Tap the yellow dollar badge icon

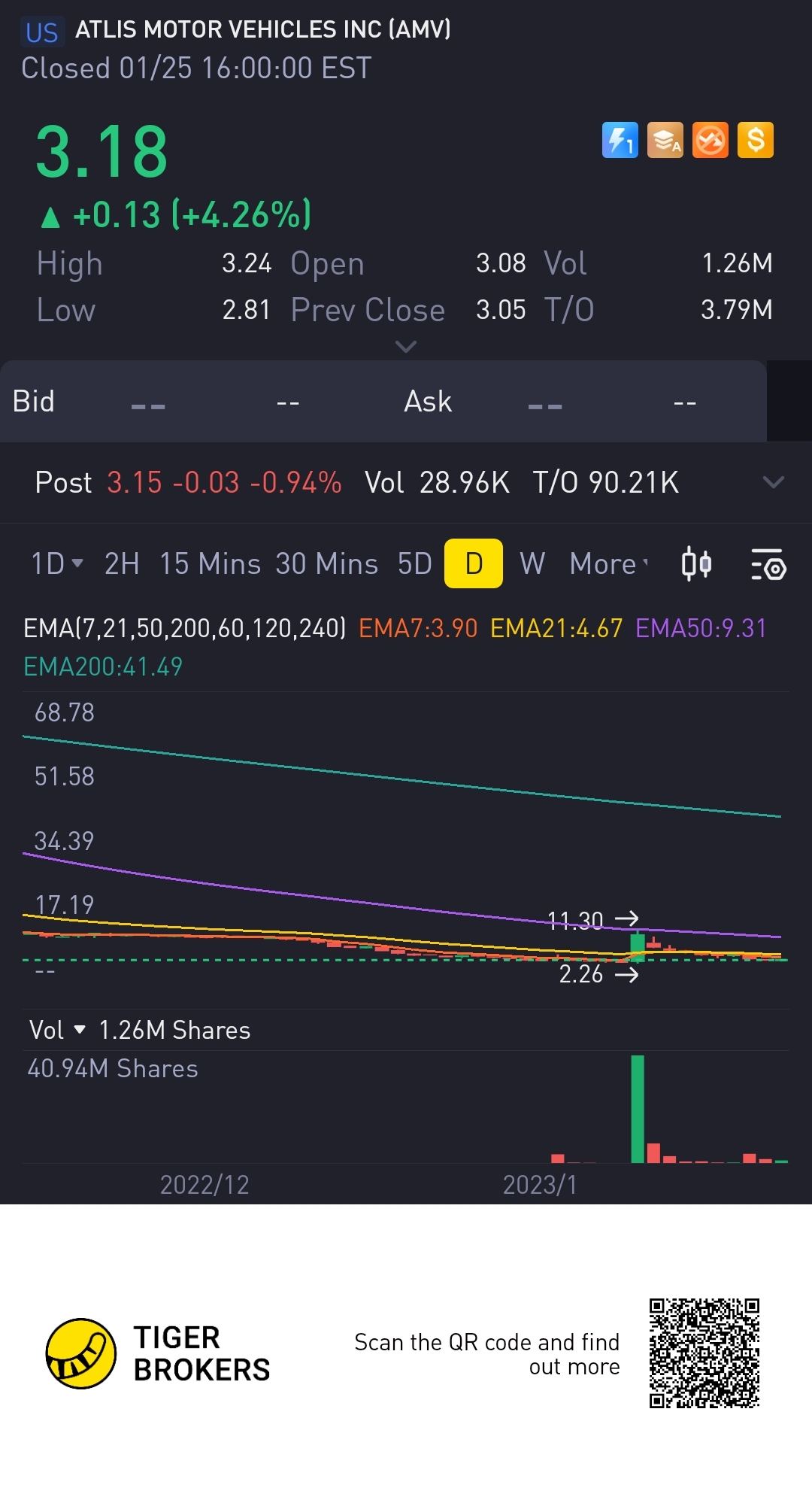(756, 140)
